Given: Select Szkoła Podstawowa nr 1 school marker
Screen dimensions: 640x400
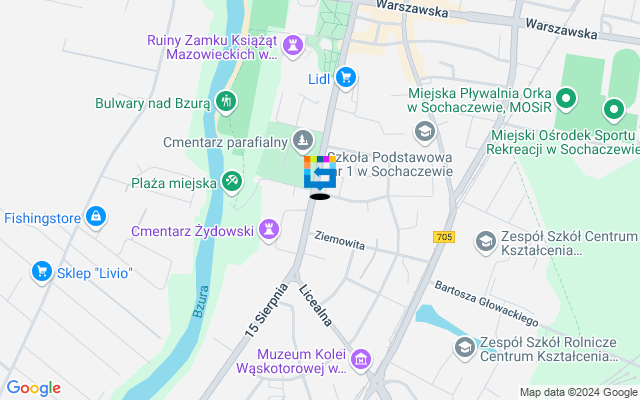Looking at the screenshot, I should [425, 131].
